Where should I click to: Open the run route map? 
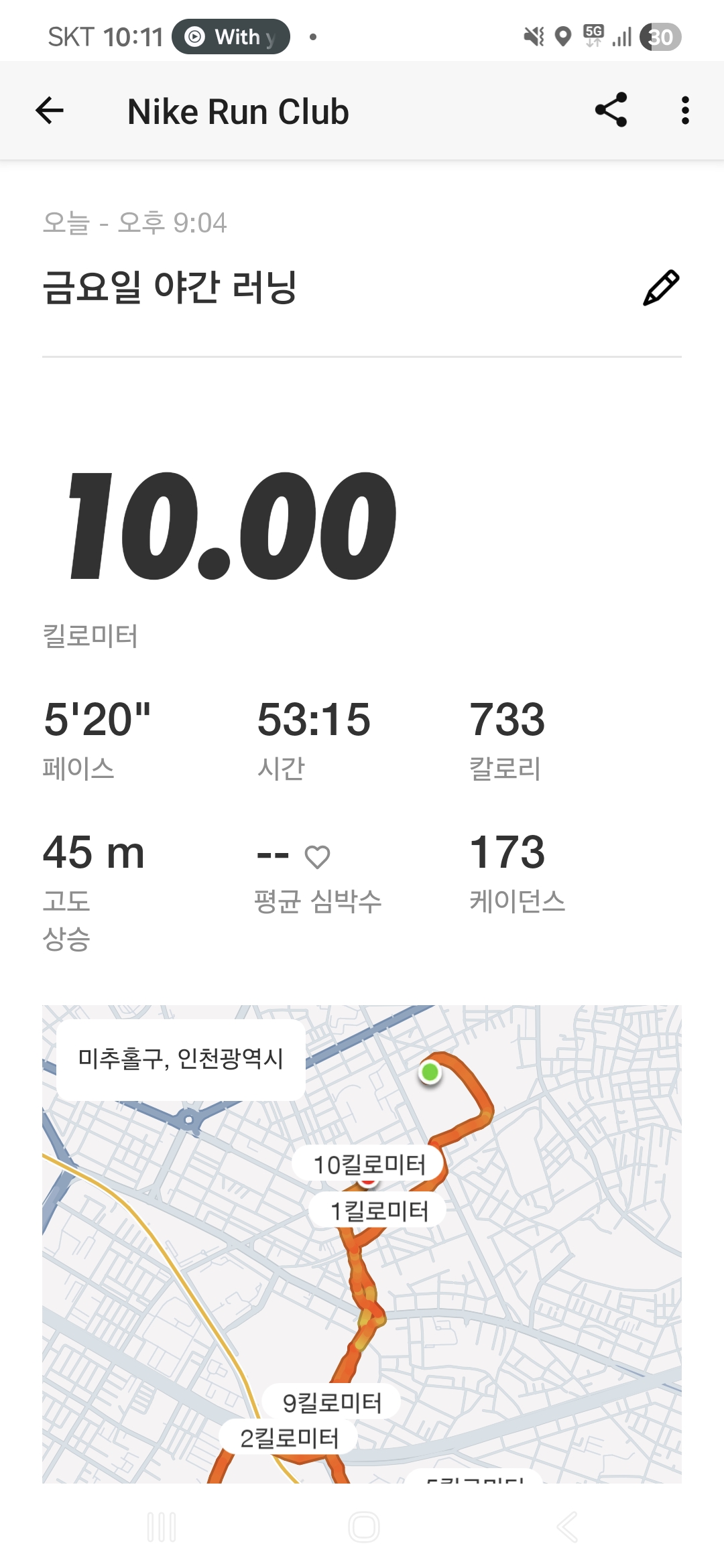point(362,1273)
